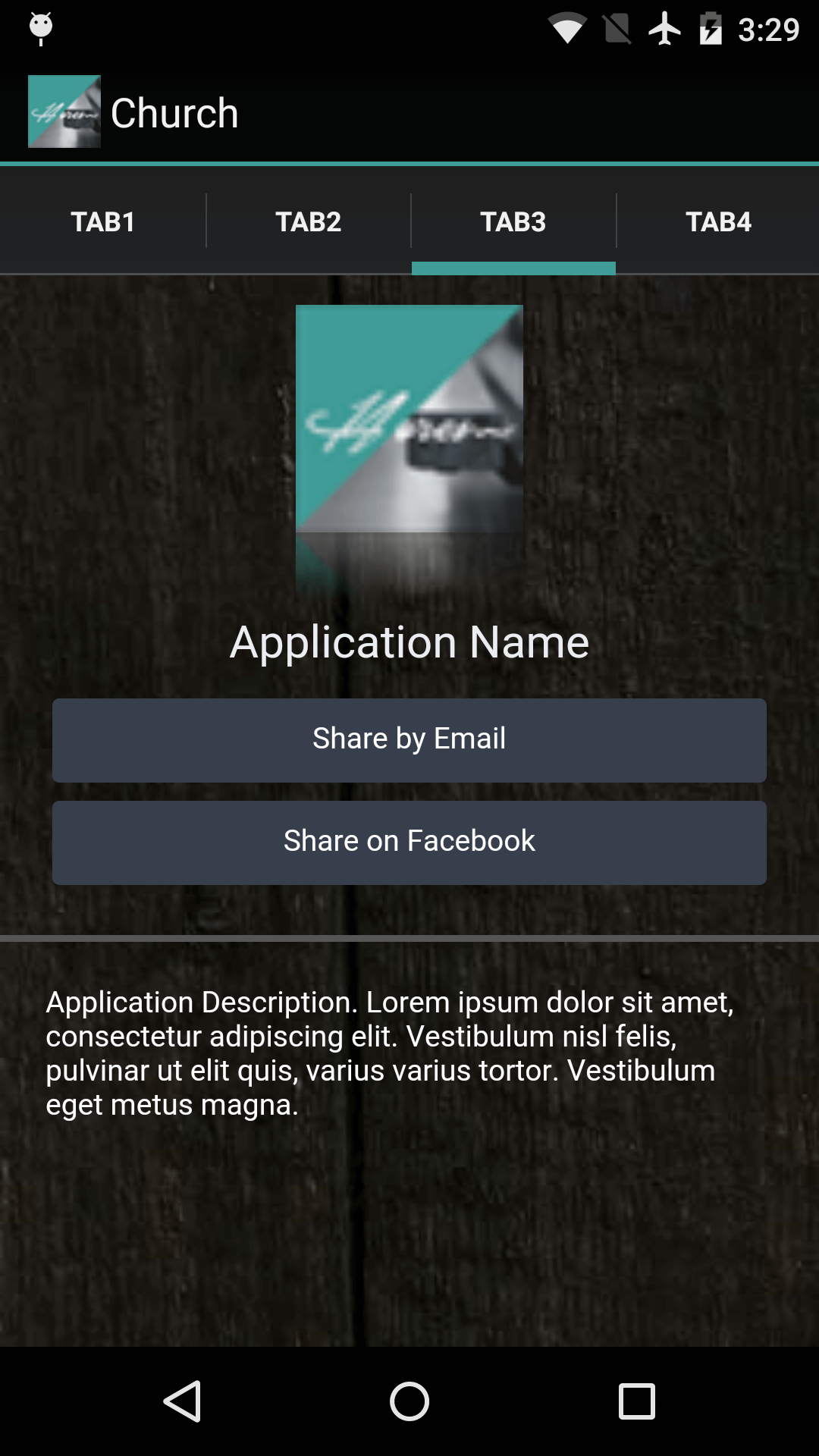Go to the TAB4 tab

coord(718,221)
